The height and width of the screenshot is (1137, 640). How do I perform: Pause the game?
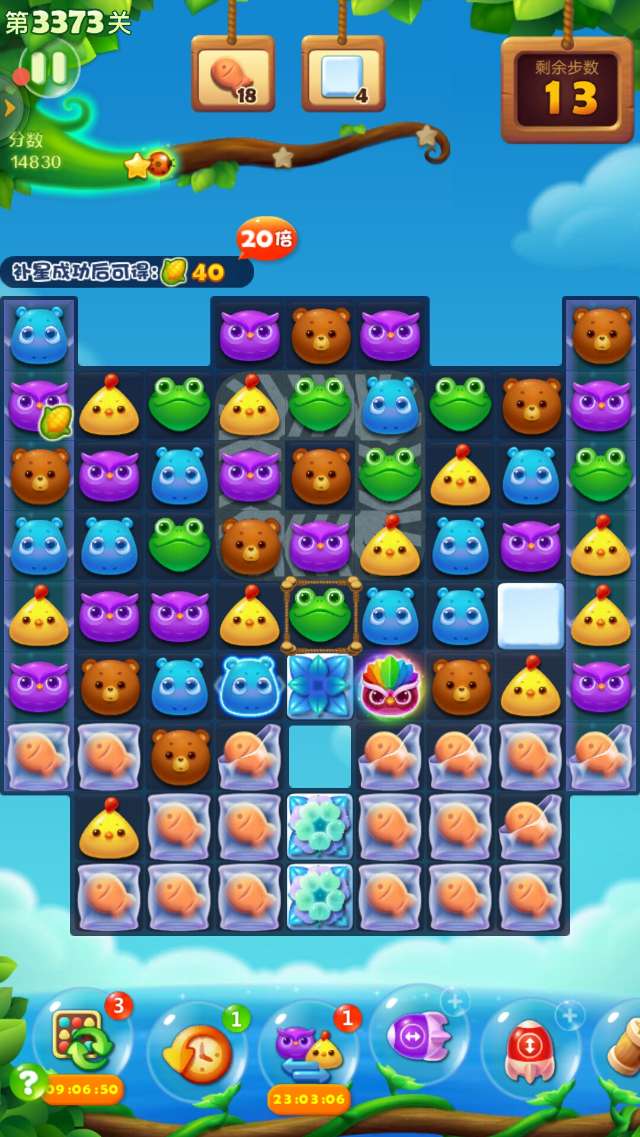tap(50, 68)
